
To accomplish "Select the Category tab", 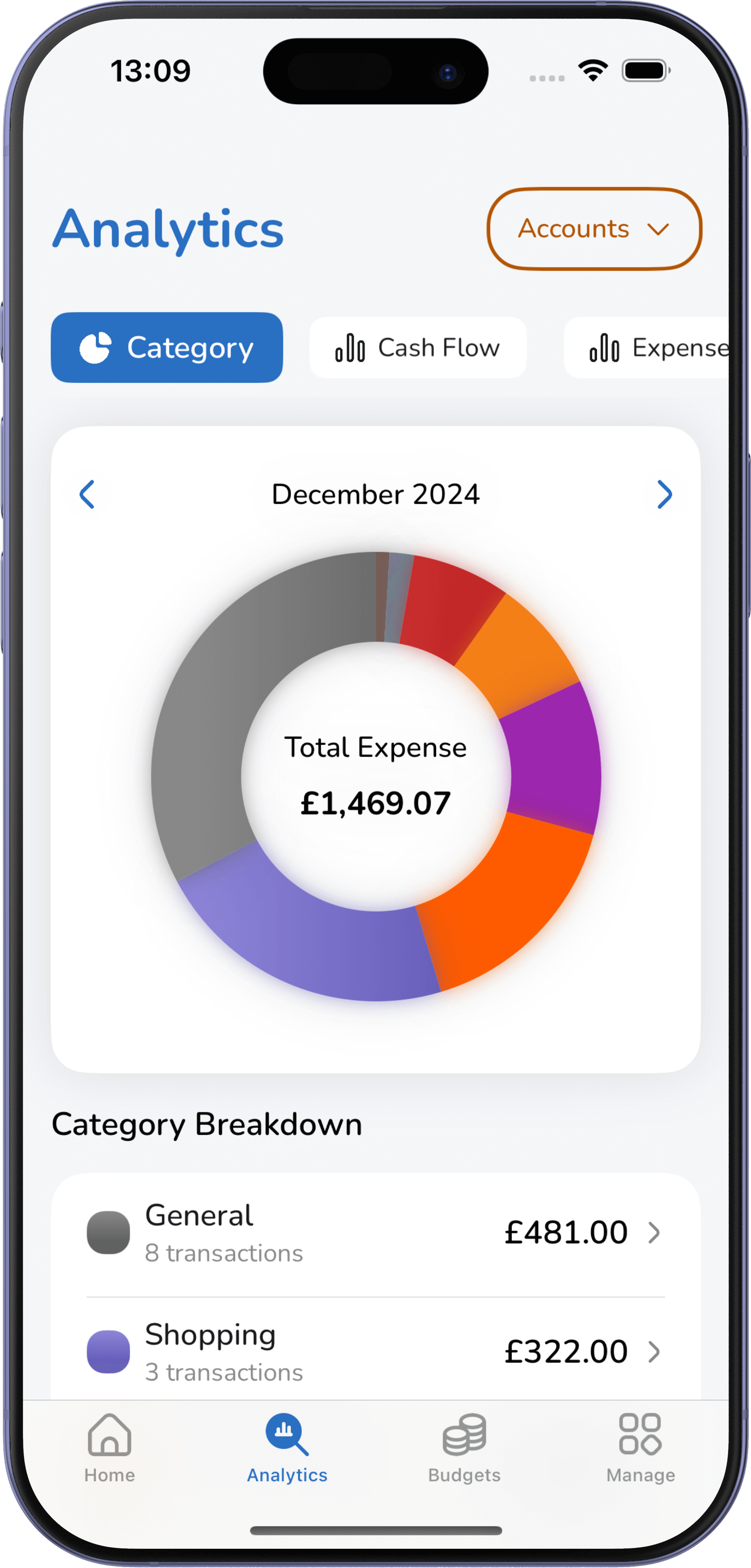I will [x=167, y=347].
